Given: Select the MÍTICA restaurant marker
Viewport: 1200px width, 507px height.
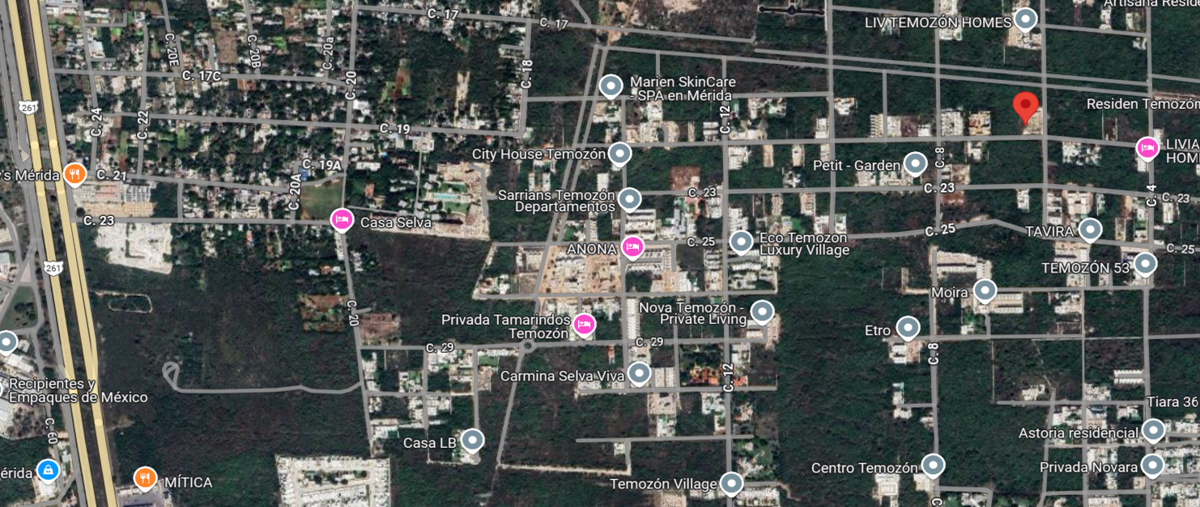Looking at the screenshot, I should 146,479.
